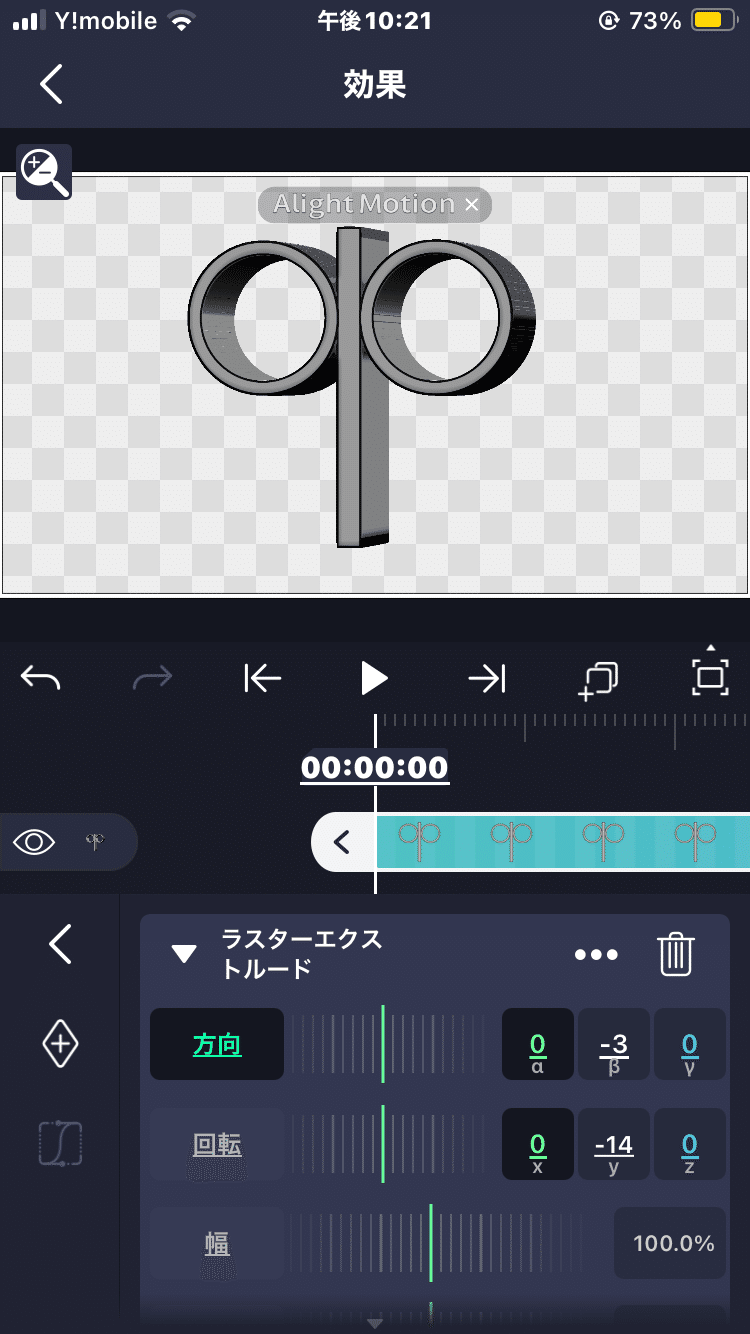Delete the ラスターエクストルード effect

tap(676, 954)
